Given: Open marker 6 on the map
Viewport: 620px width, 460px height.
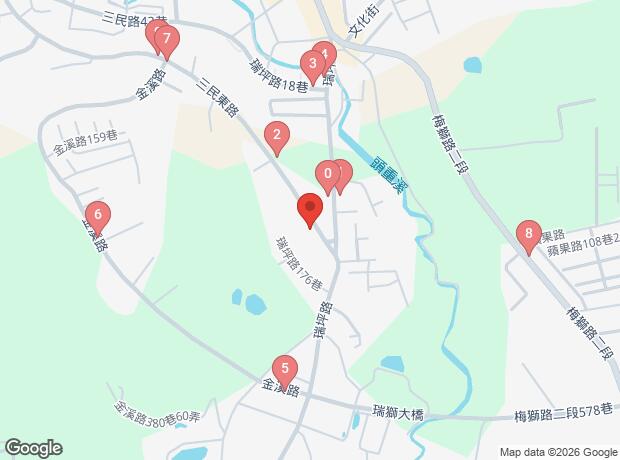Looking at the screenshot, I should pyautogui.click(x=98, y=218).
